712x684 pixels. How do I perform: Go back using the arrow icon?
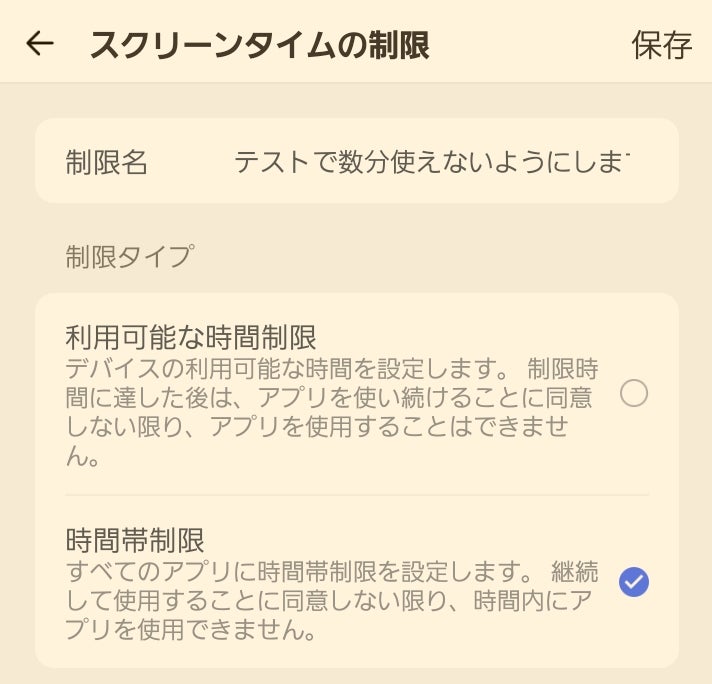point(40,44)
